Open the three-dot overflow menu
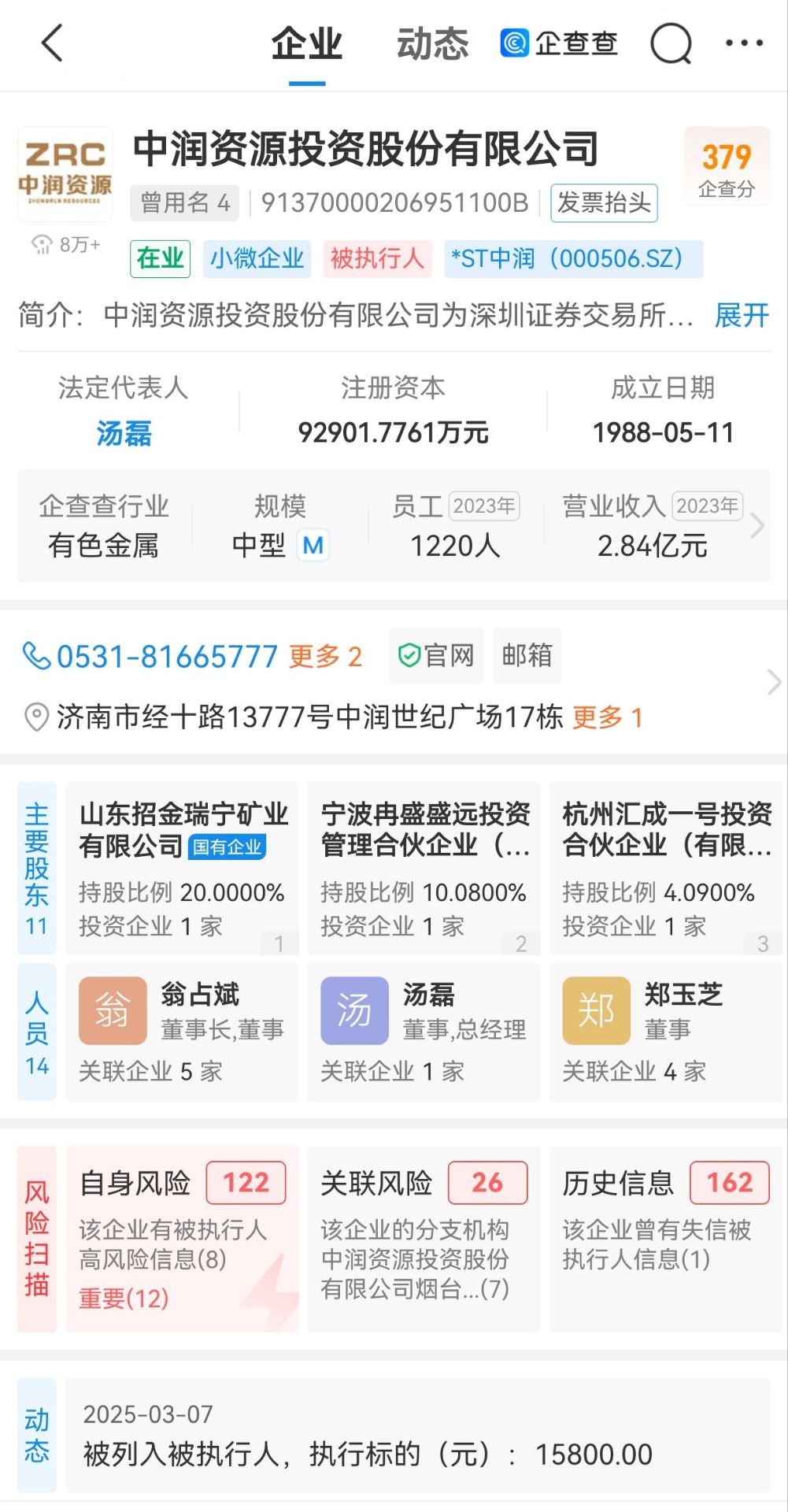Screen dimensions: 788x1512 click(744, 43)
